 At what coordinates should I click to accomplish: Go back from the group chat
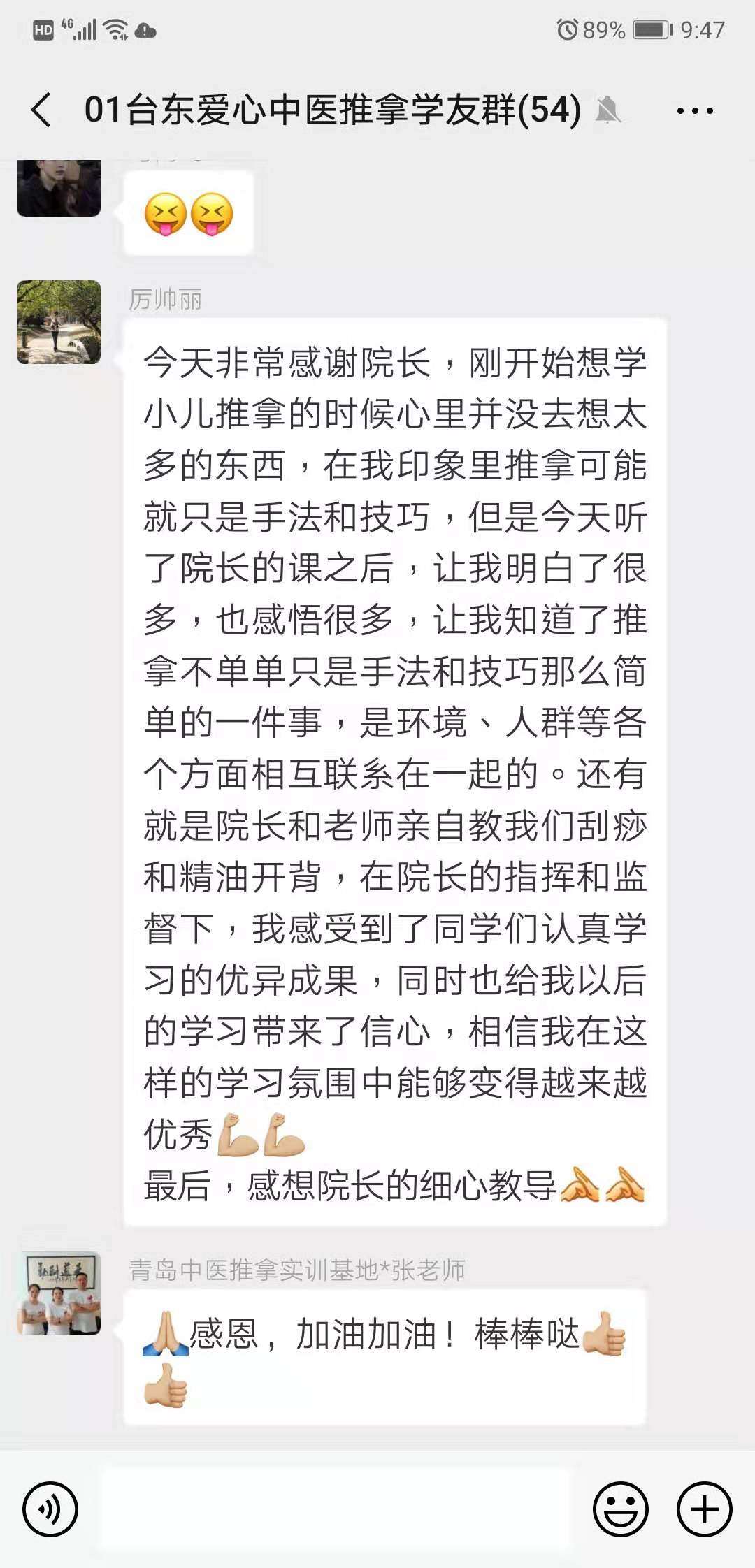pyautogui.click(x=42, y=110)
